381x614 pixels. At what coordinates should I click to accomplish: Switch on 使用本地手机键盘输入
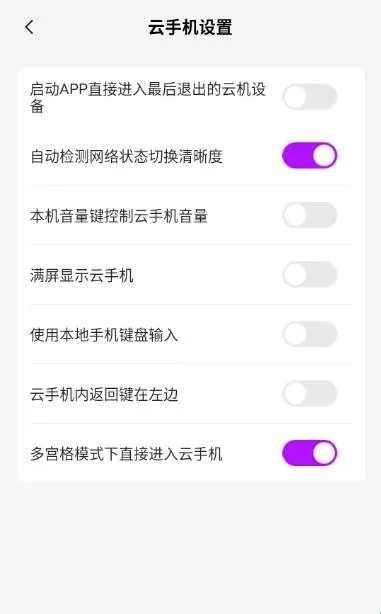[310, 334]
